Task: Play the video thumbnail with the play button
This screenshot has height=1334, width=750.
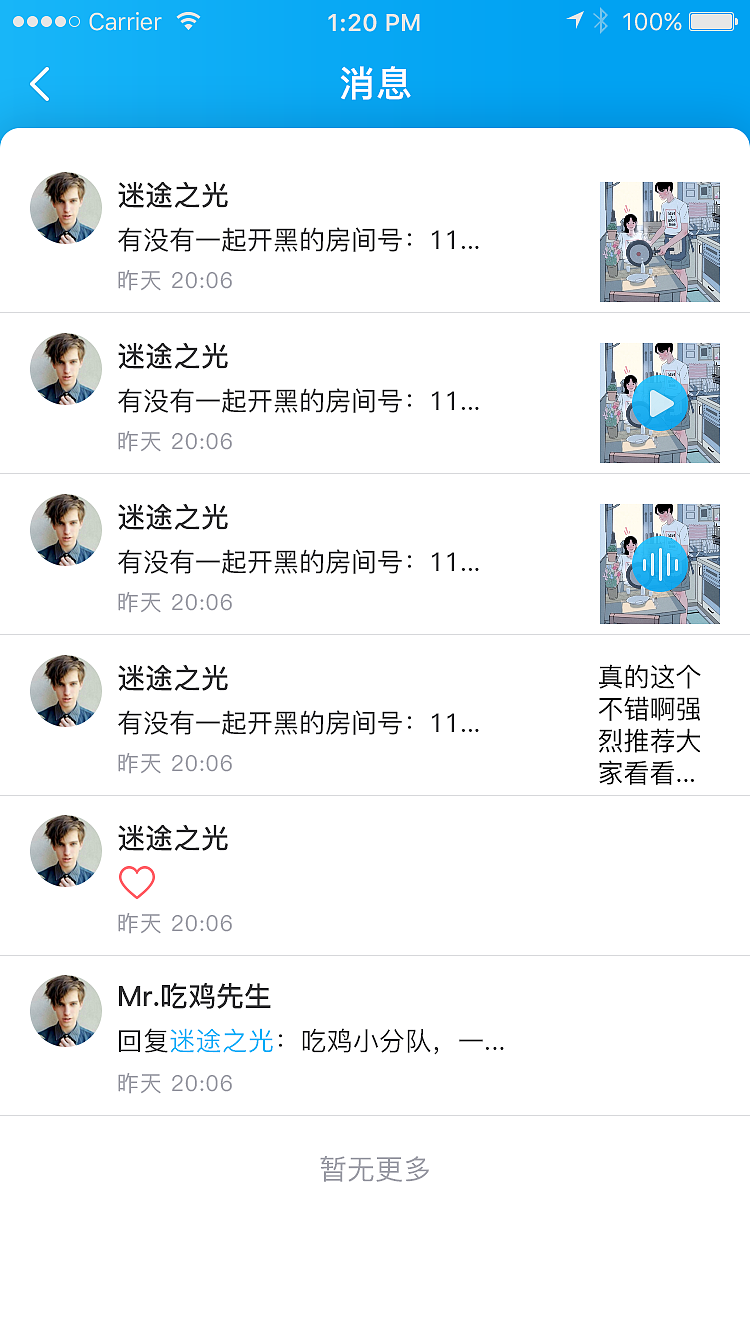Action: coord(660,403)
